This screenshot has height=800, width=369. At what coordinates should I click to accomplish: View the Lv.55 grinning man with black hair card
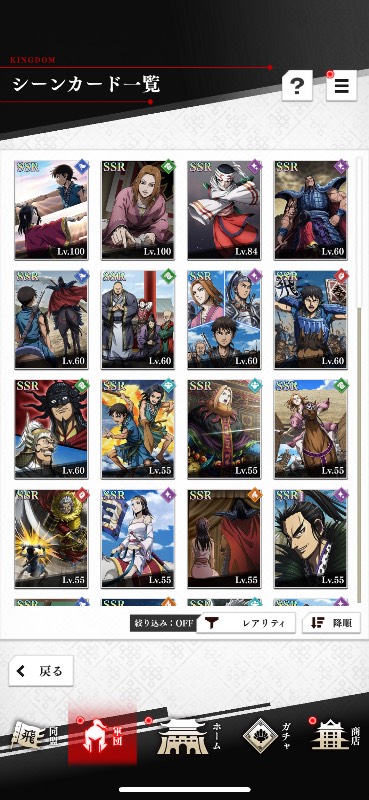pos(311,538)
